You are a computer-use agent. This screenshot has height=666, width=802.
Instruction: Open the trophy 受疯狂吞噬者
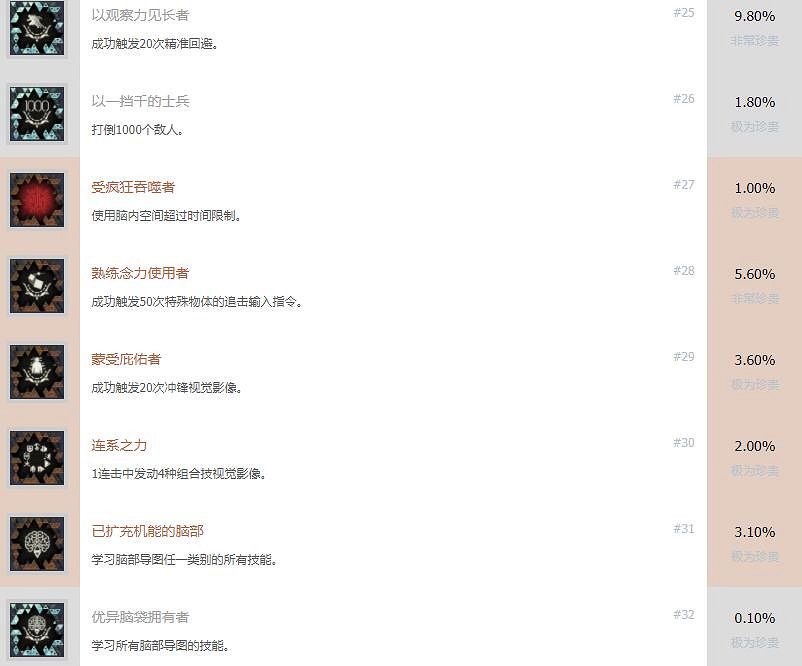133,187
